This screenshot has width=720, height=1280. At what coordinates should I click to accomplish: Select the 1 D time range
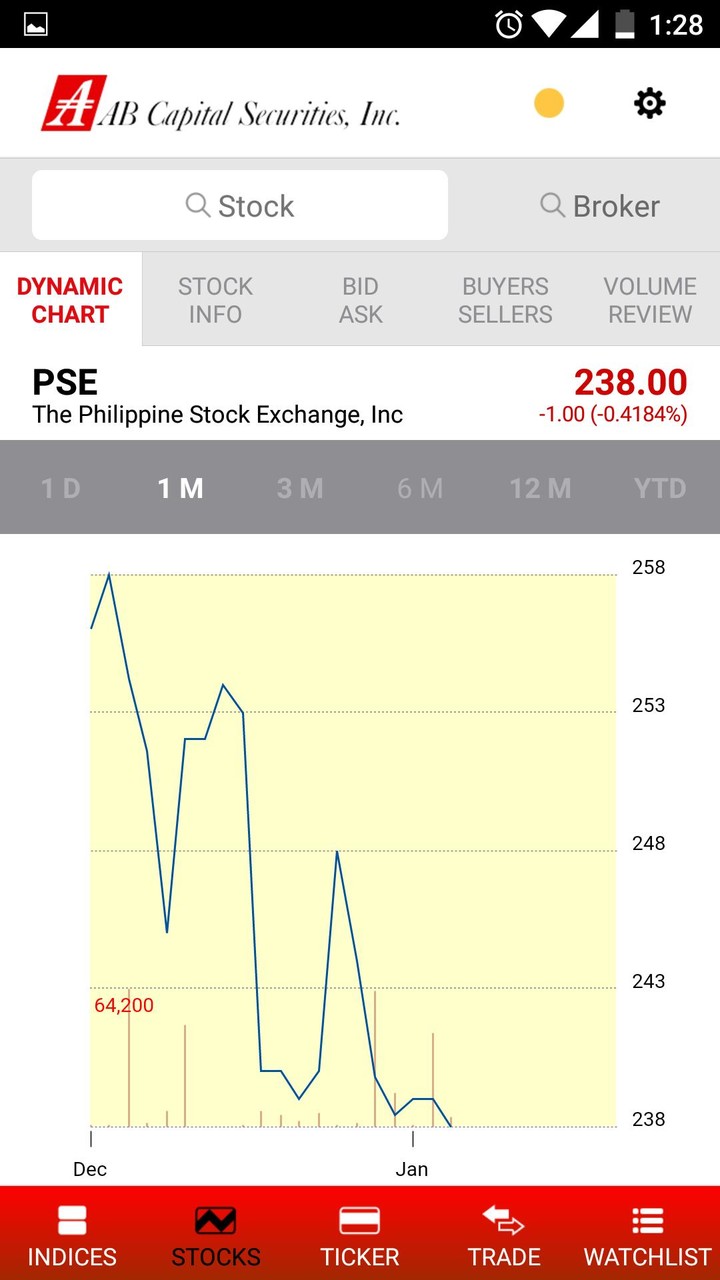click(x=60, y=488)
